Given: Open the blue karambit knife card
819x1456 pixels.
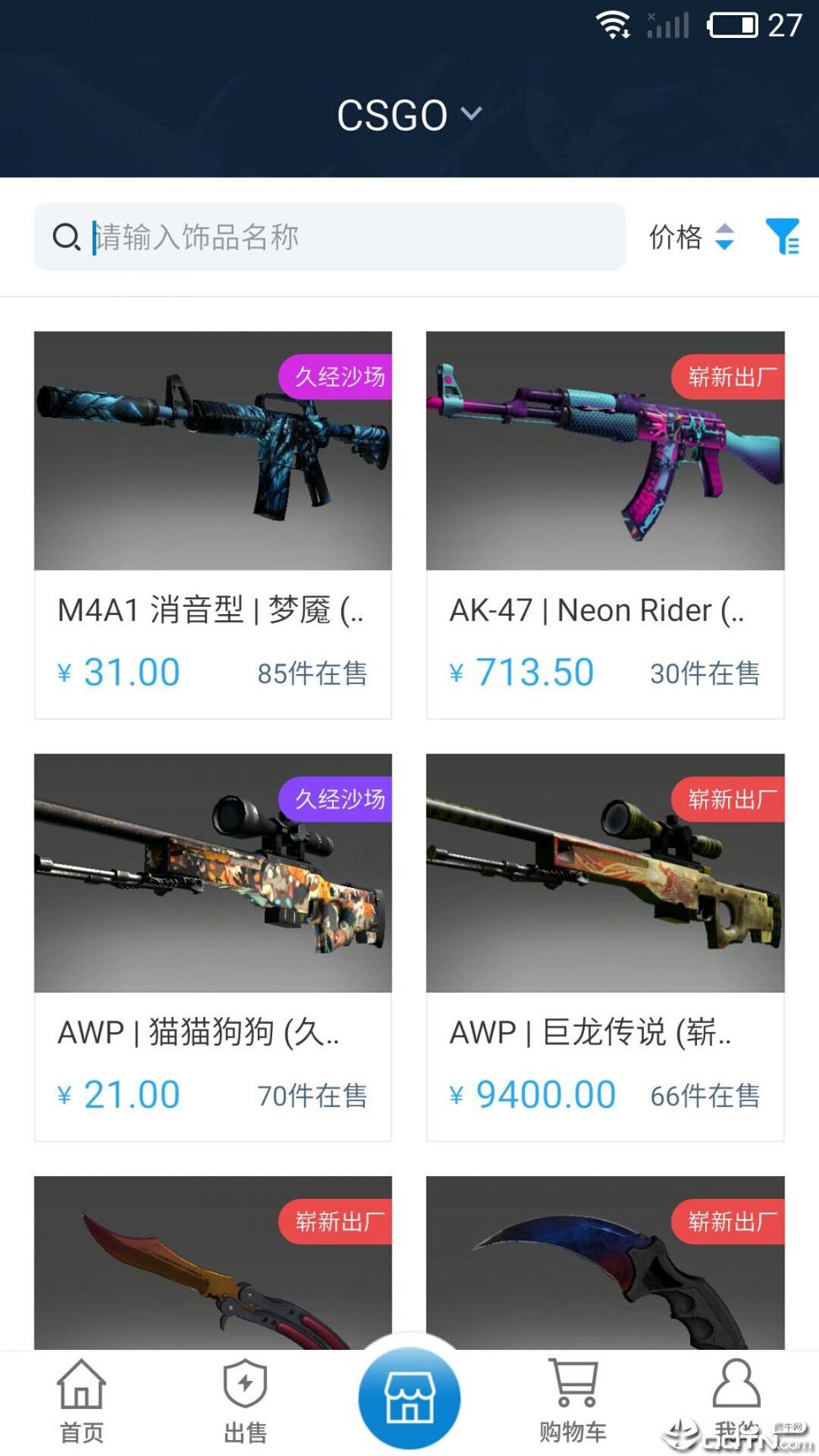Looking at the screenshot, I should pyautogui.click(x=605, y=1264).
